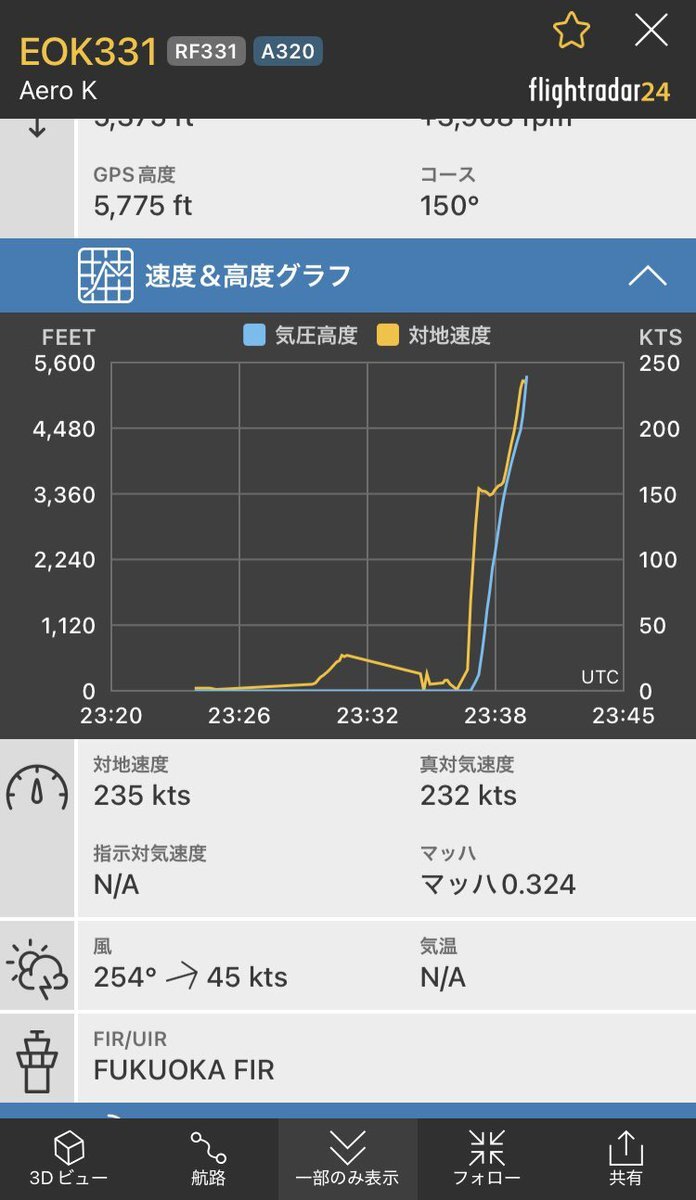
Task: Tap 一部のみ表示 to show less
Action: [x=347, y=1159]
